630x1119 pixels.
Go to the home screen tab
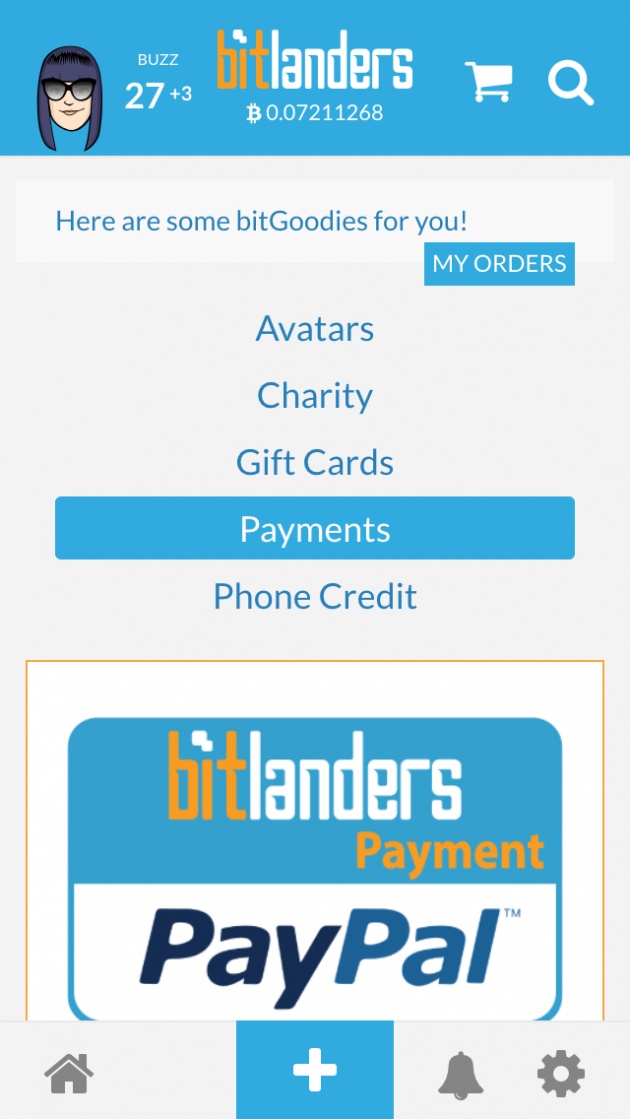(x=69, y=1073)
